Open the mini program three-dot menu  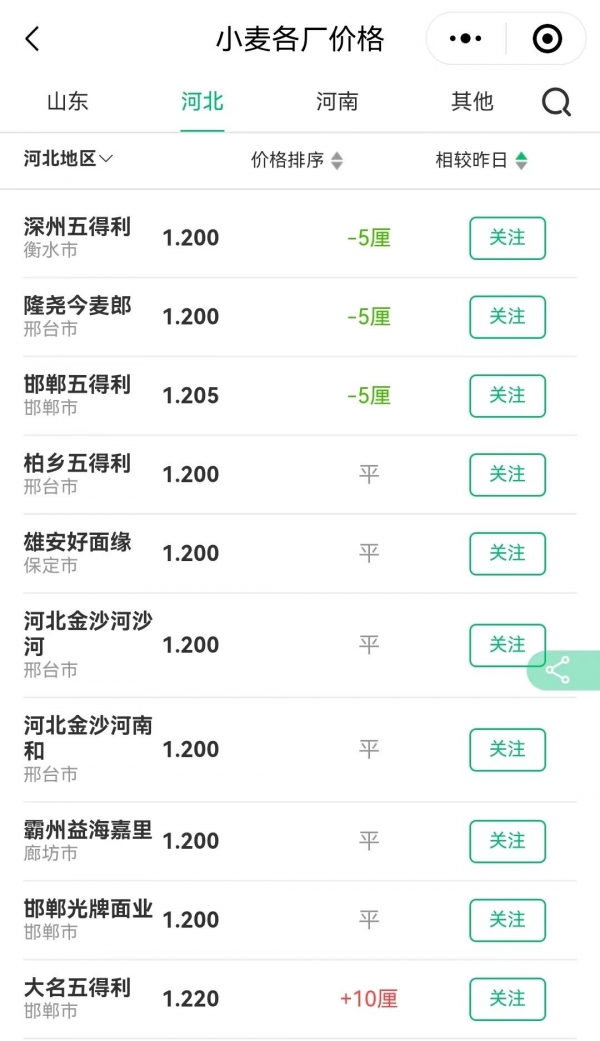click(465, 39)
